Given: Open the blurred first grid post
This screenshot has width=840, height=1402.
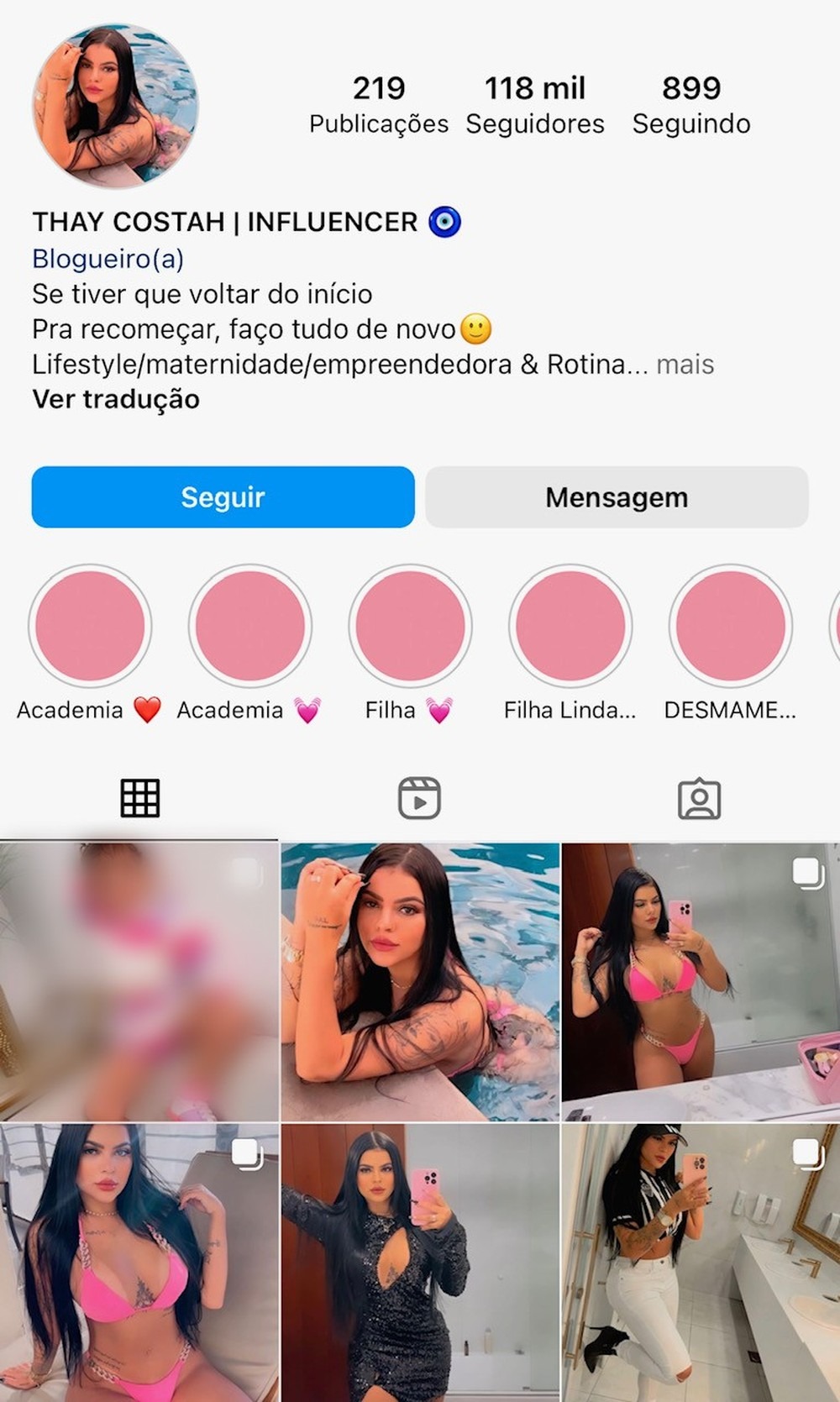Looking at the screenshot, I should tap(139, 982).
